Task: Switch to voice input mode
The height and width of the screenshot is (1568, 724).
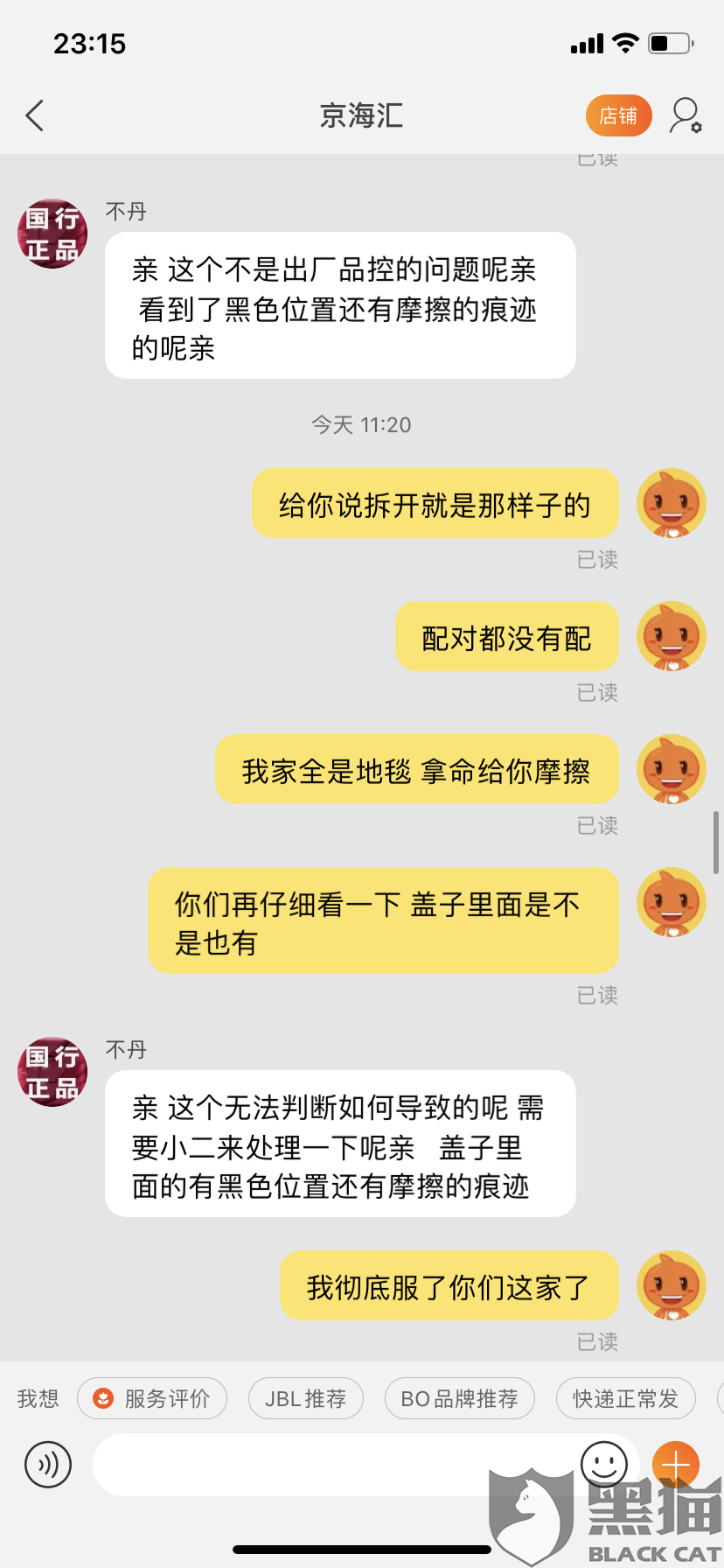Action: coord(48,1464)
